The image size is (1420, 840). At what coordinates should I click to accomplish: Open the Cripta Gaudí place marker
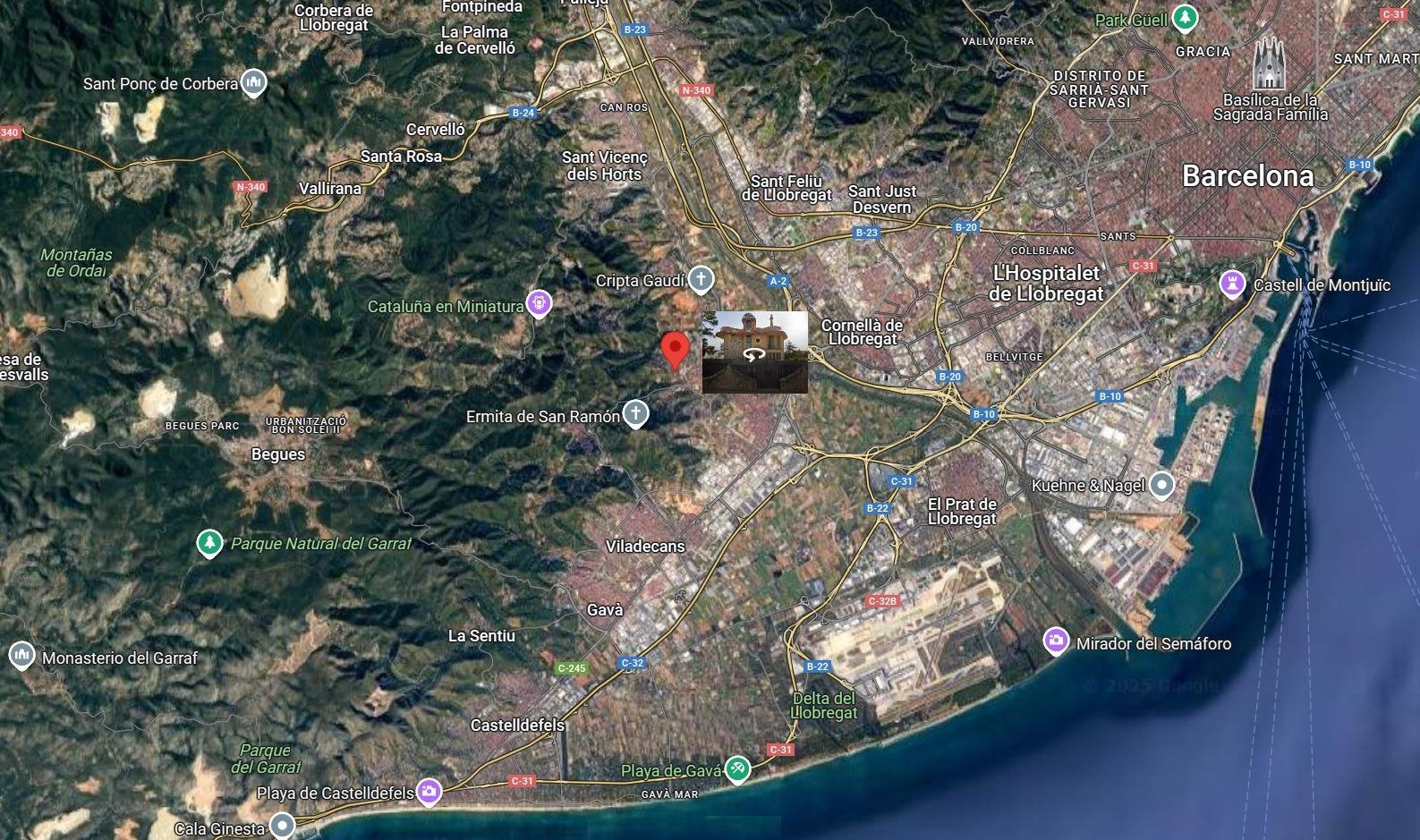[701, 280]
